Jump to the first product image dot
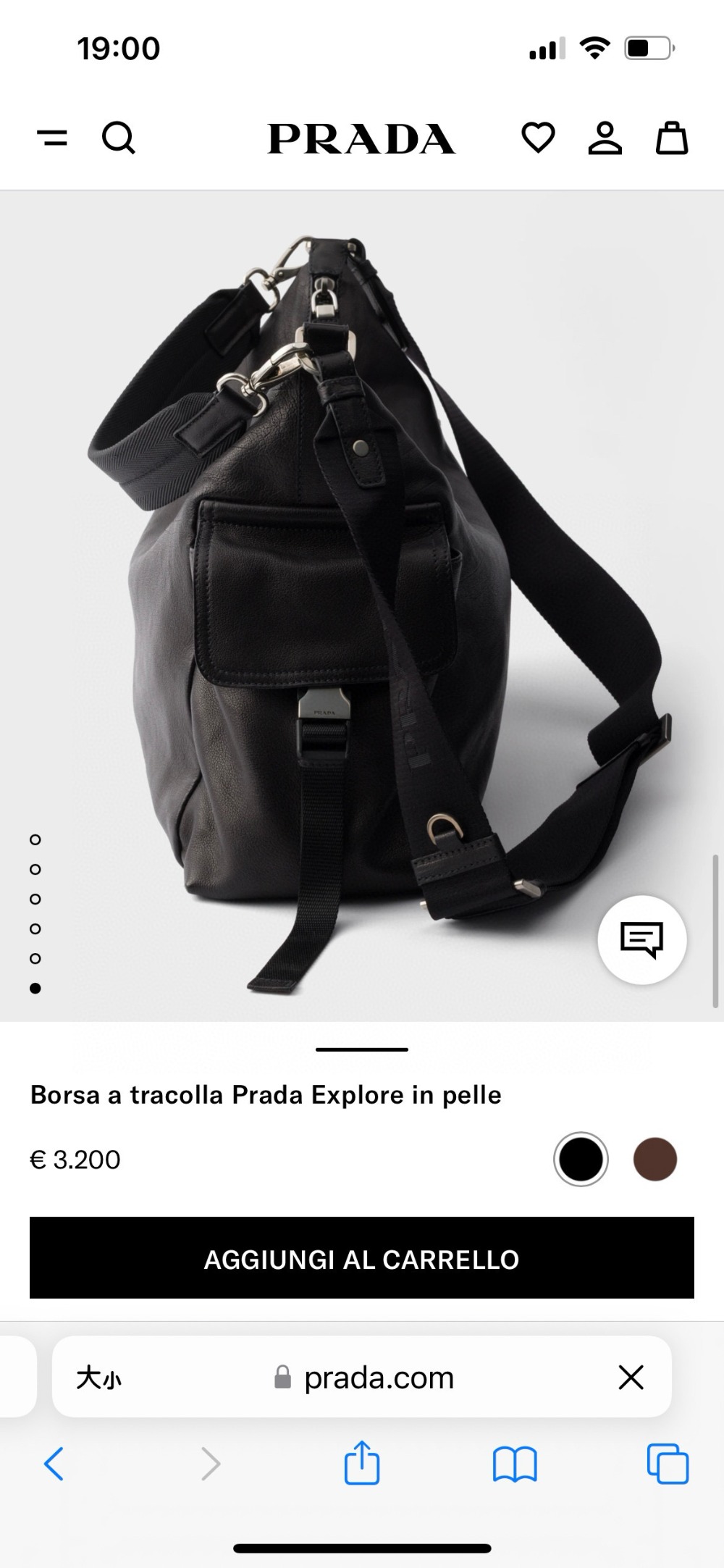This screenshot has width=724, height=1568. (x=35, y=839)
